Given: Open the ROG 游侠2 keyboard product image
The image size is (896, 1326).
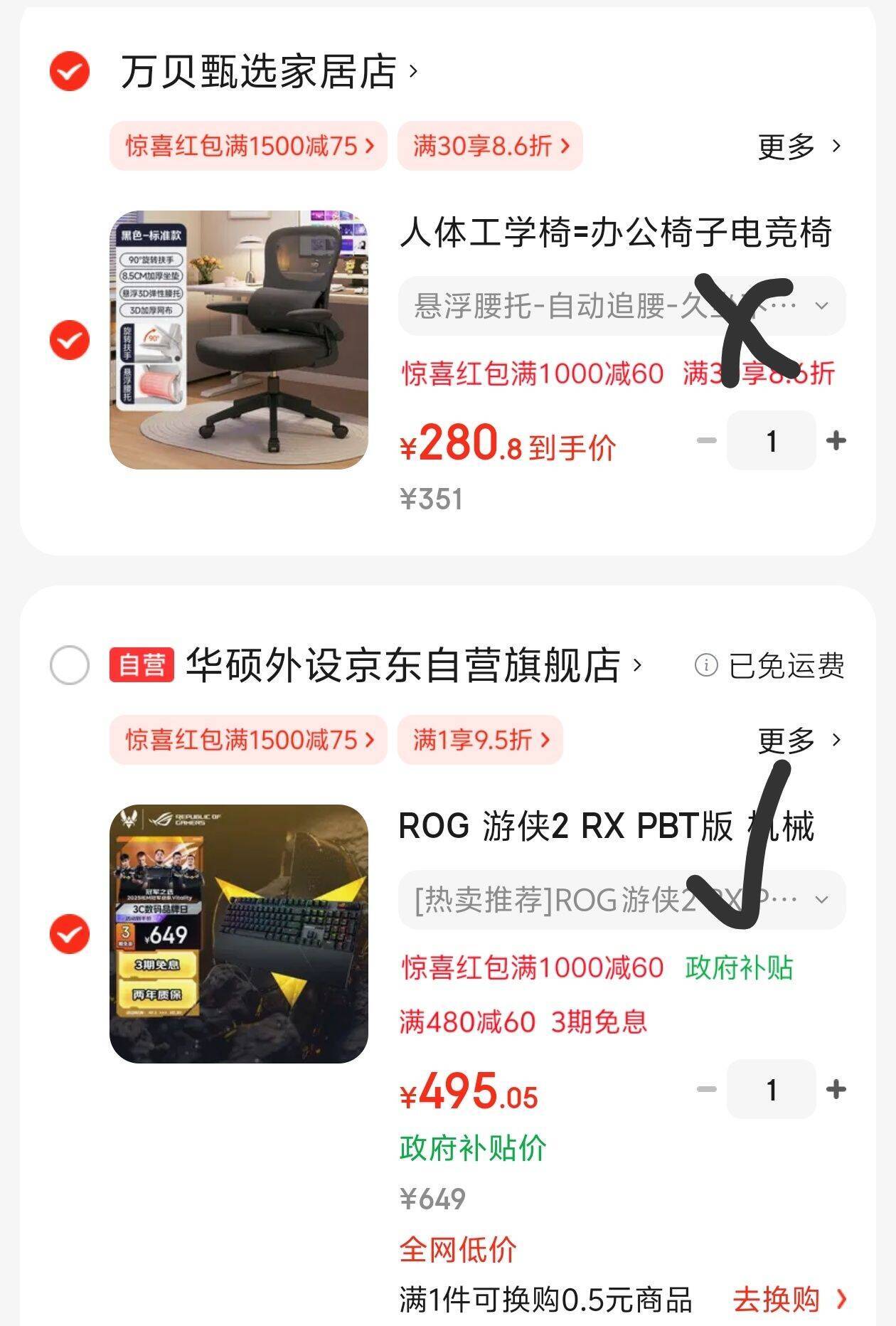Looking at the screenshot, I should pyautogui.click(x=239, y=934).
